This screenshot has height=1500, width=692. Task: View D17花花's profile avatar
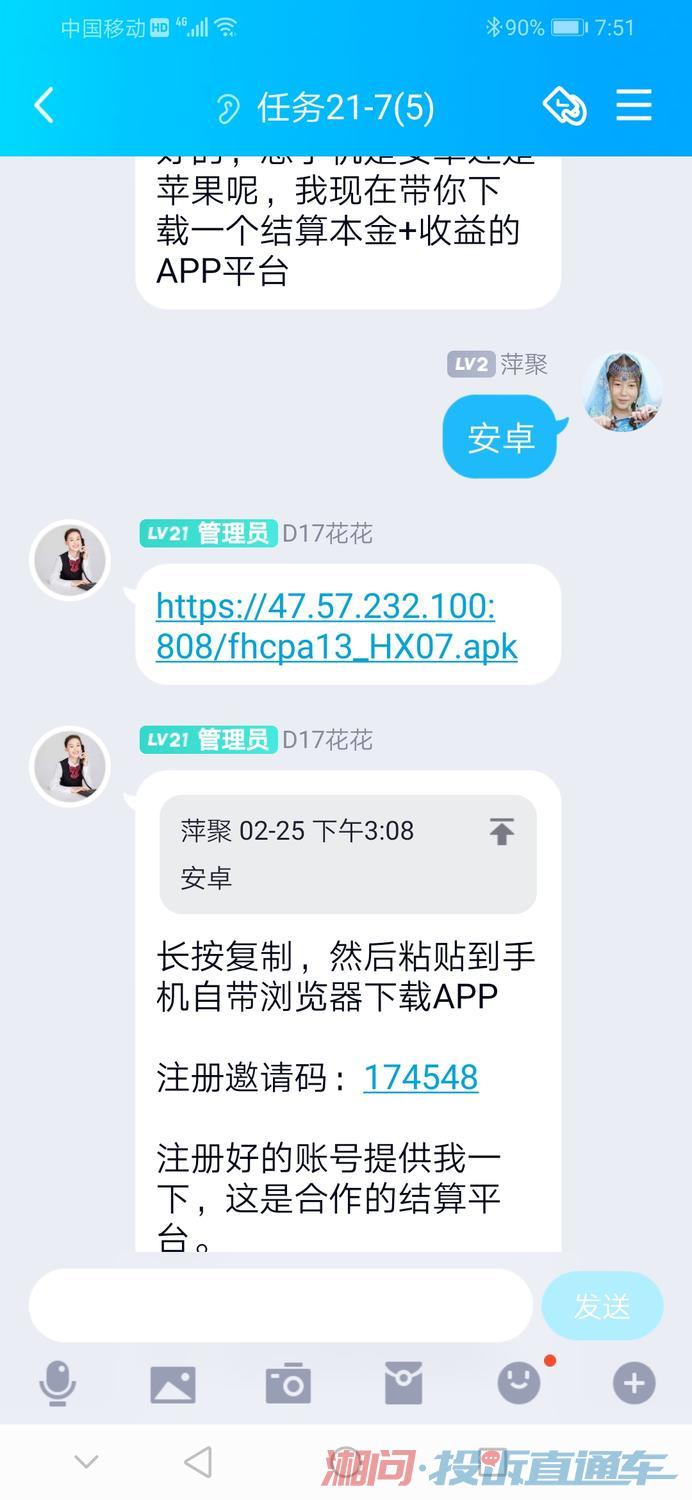pos(70,560)
